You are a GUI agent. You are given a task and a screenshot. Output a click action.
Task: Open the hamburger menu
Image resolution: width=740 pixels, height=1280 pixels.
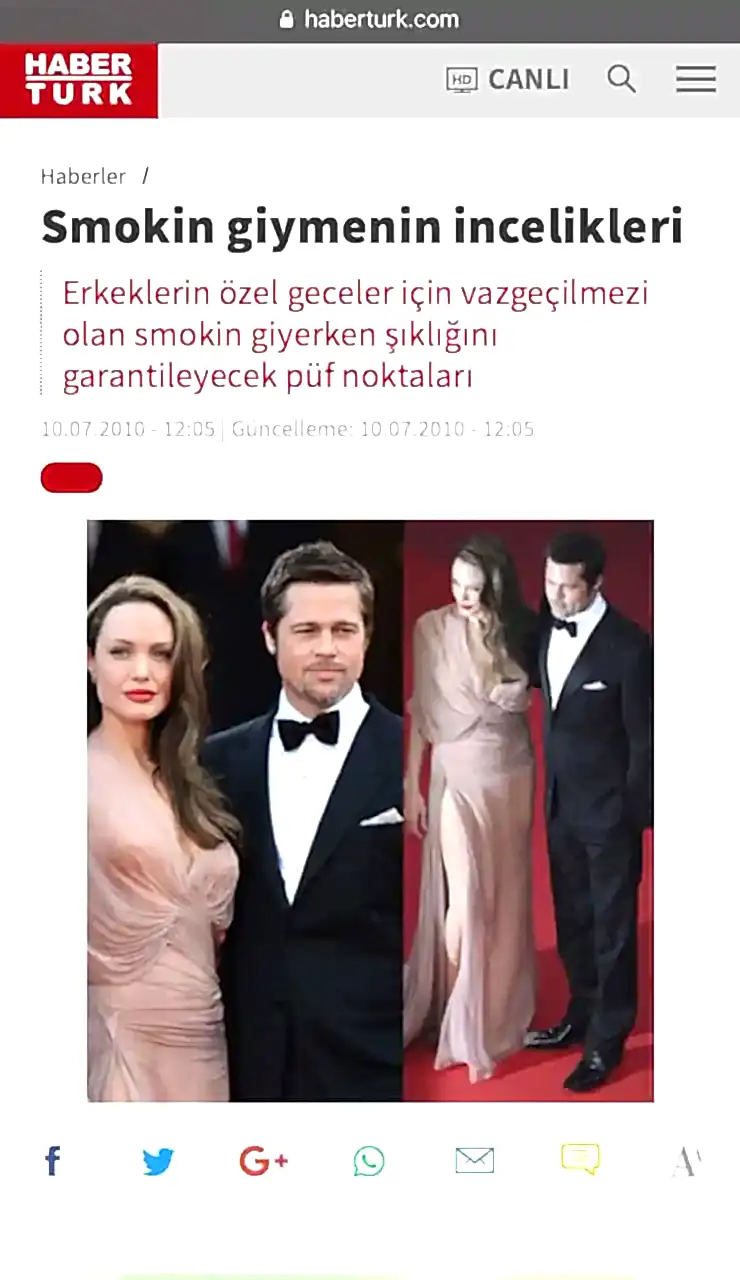pyautogui.click(x=695, y=80)
